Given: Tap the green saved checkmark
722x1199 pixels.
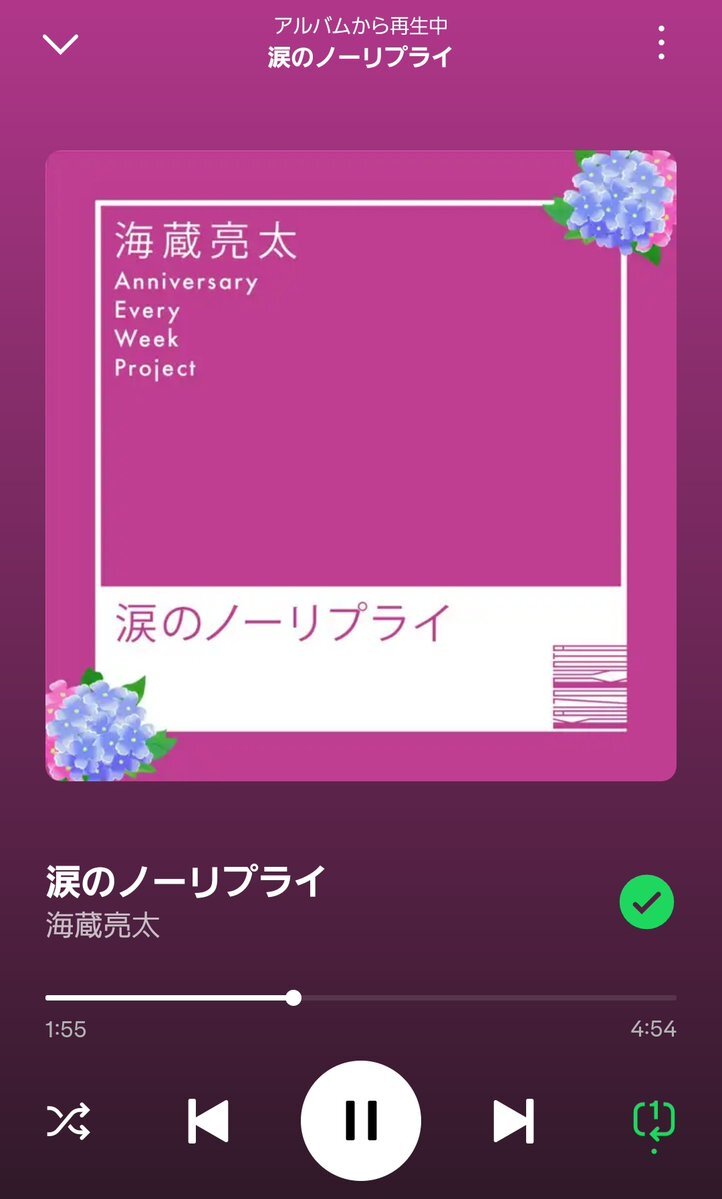Looking at the screenshot, I should coord(646,902).
